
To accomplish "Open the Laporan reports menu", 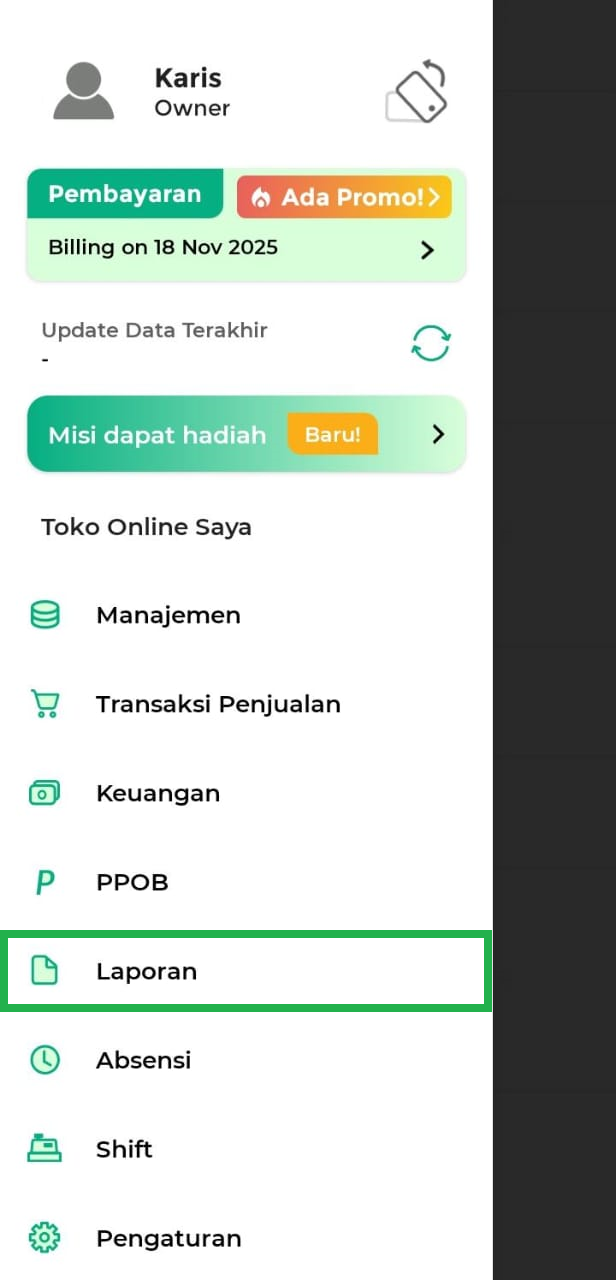I will click(146, 971).
